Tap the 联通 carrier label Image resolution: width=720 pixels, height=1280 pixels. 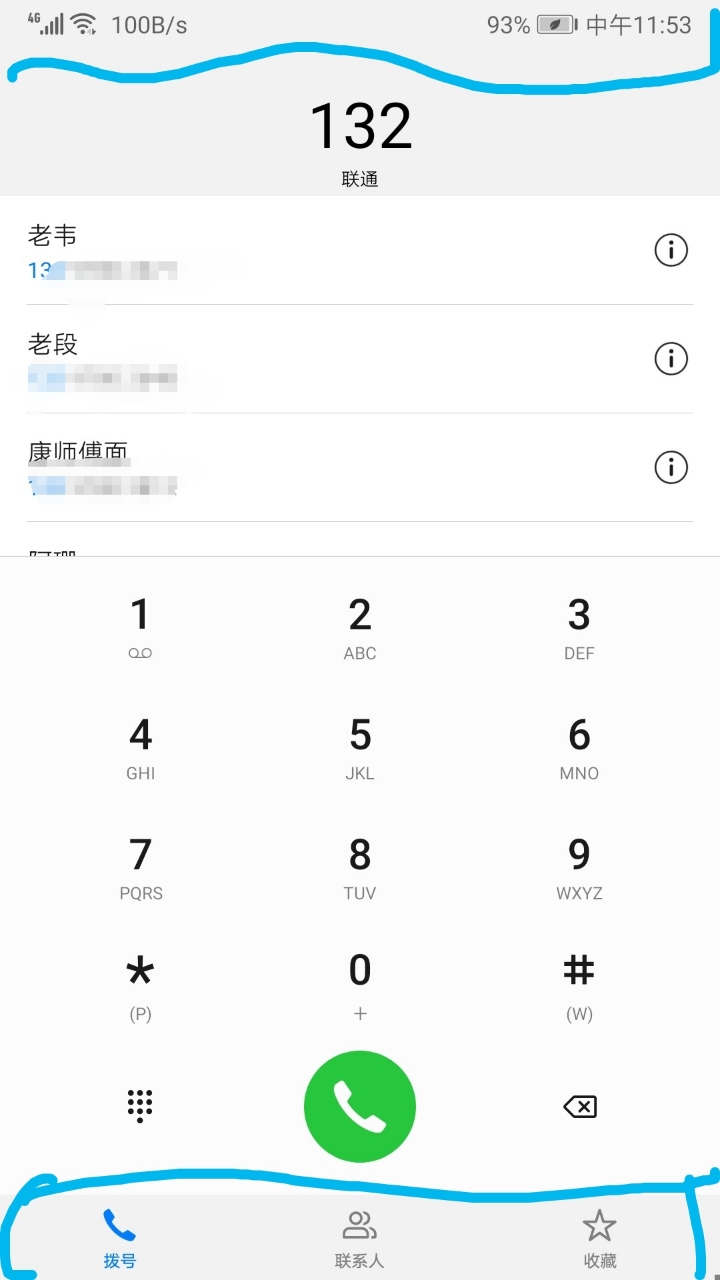[x=360, y=179]
